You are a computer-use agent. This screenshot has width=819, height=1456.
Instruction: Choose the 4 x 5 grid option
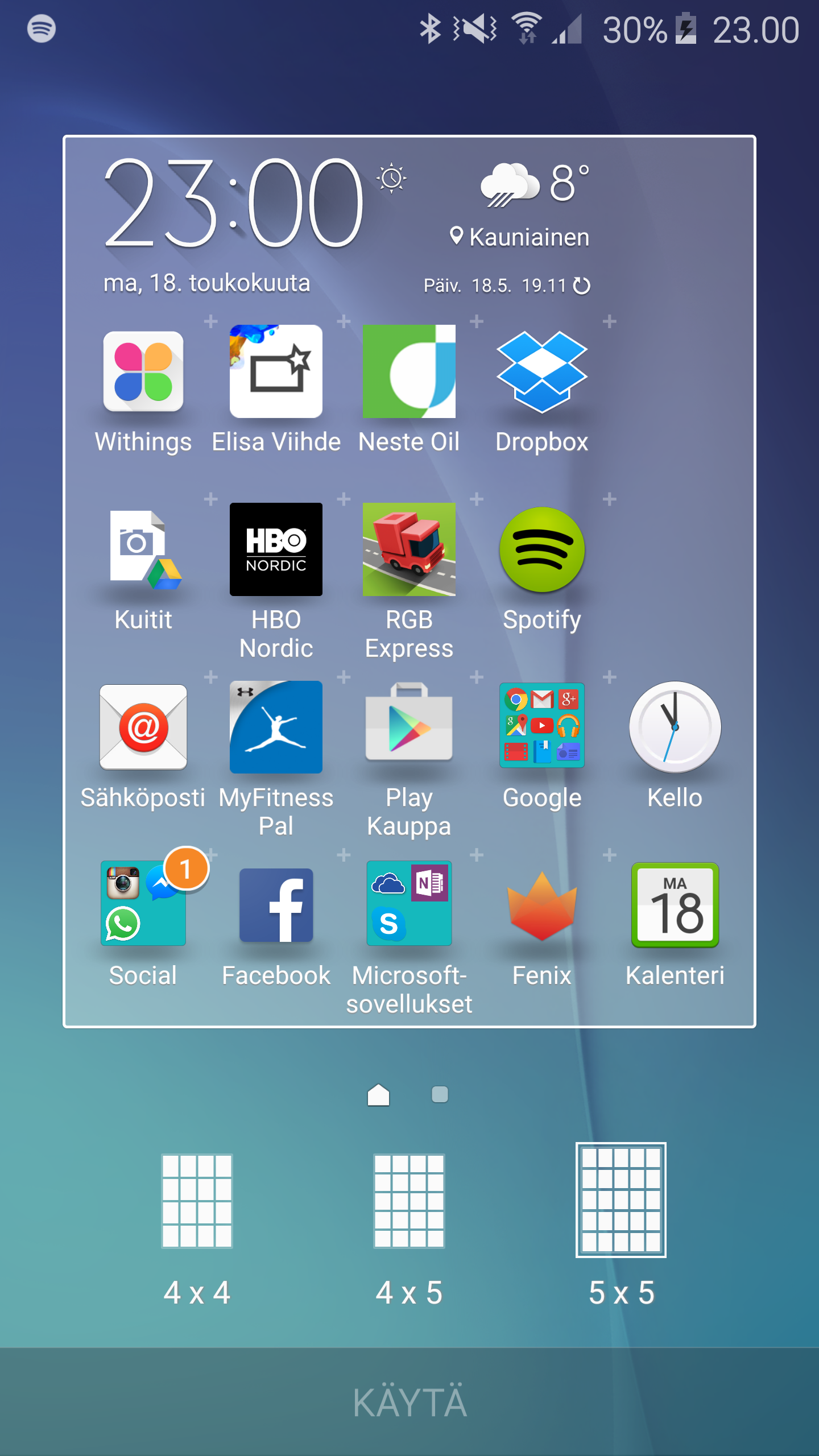click(409, 1229)
